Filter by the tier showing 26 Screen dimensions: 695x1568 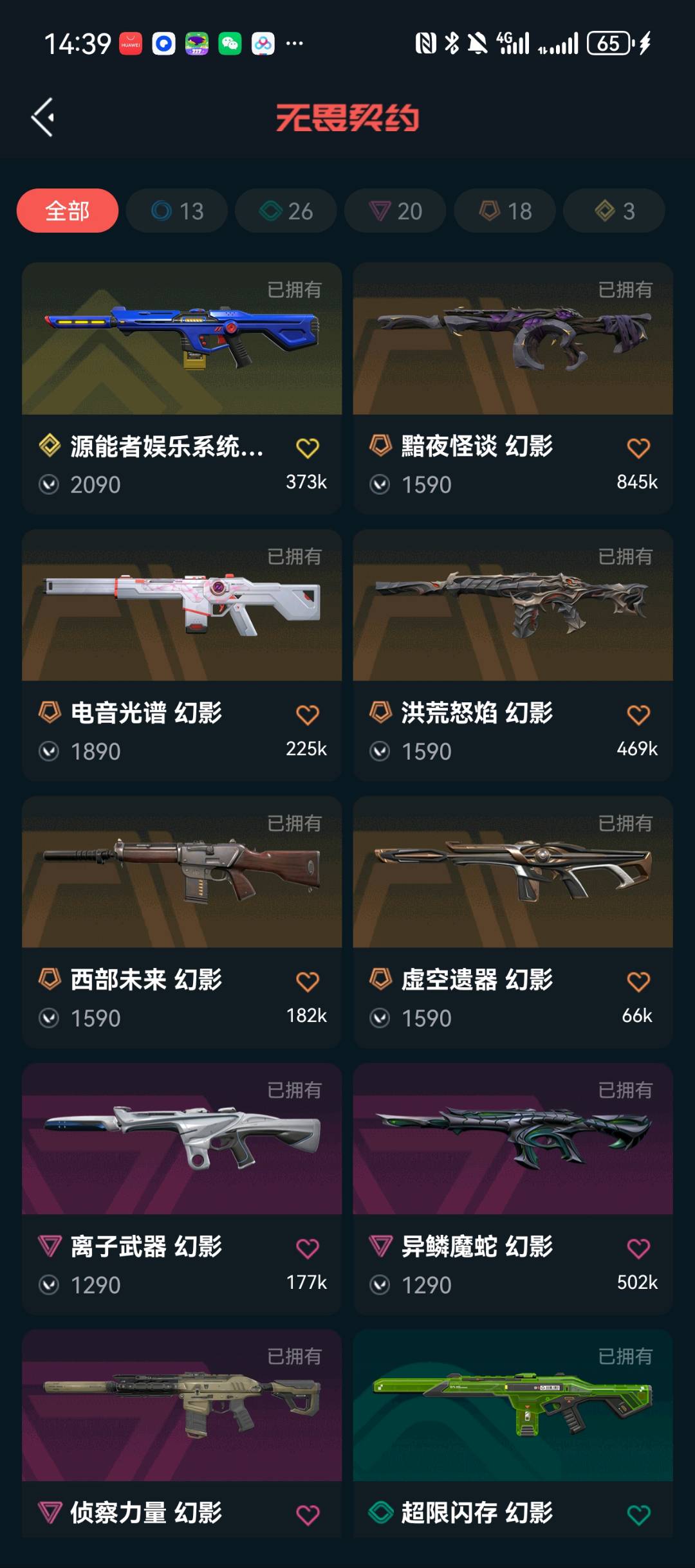tap(286, 210)
